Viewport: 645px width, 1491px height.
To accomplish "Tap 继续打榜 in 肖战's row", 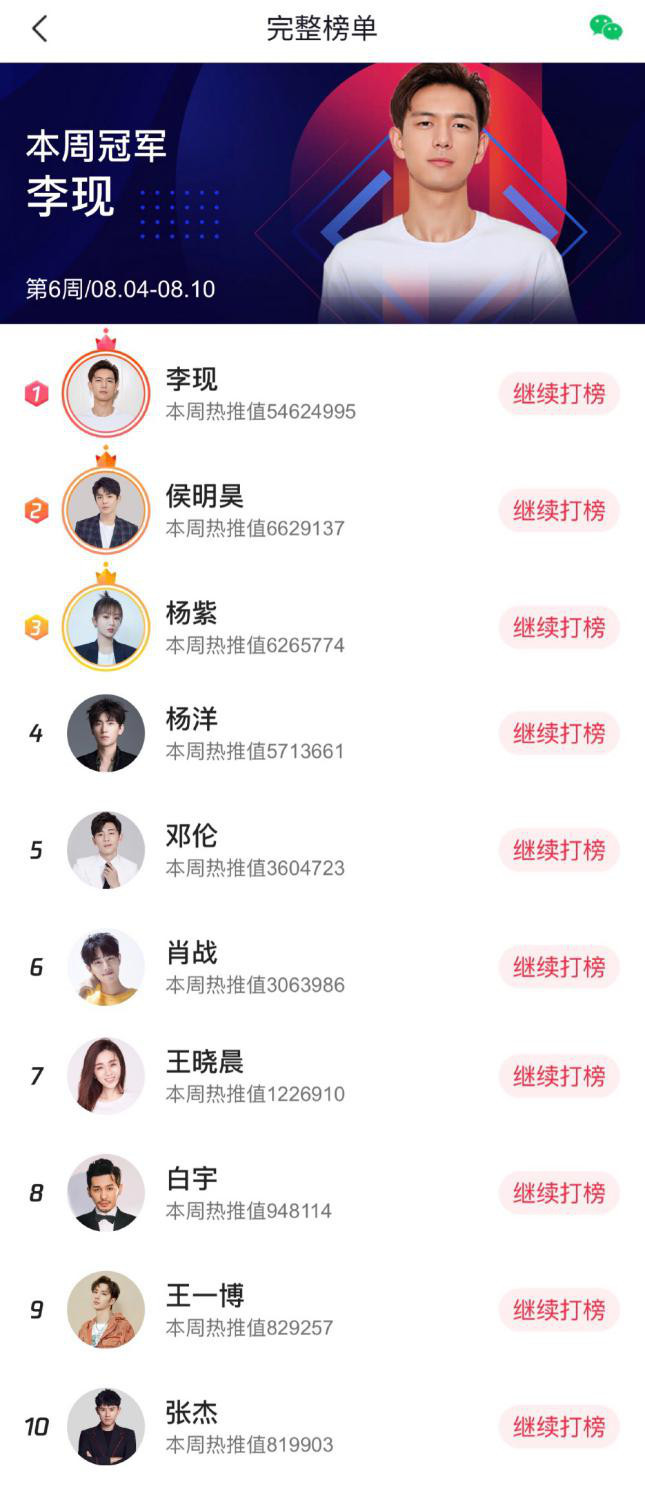I will tap(559, 967).
